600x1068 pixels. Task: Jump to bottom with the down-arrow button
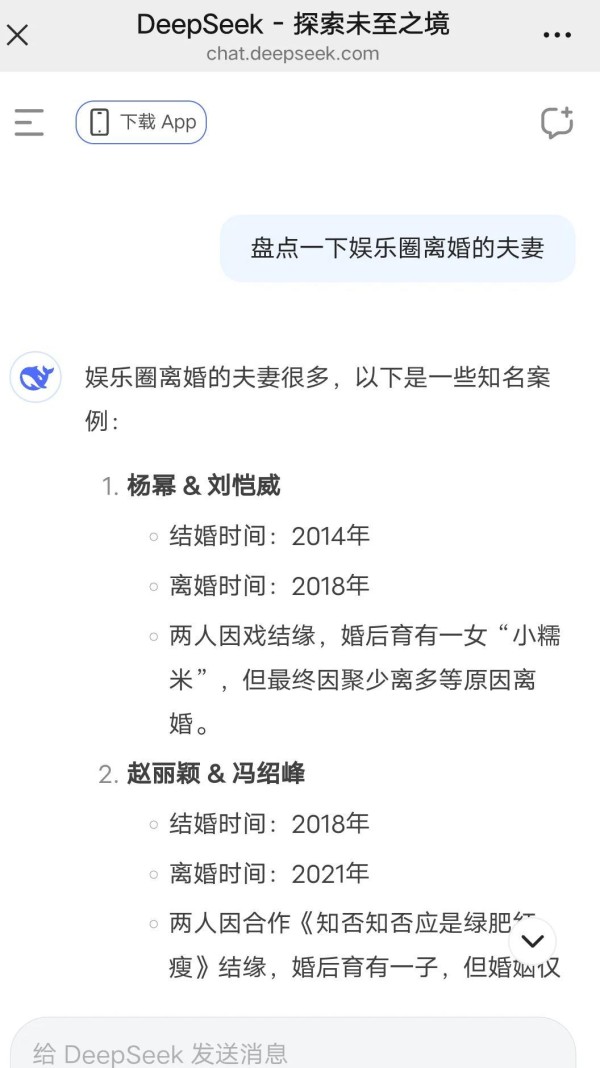click(x=533, y=941)
